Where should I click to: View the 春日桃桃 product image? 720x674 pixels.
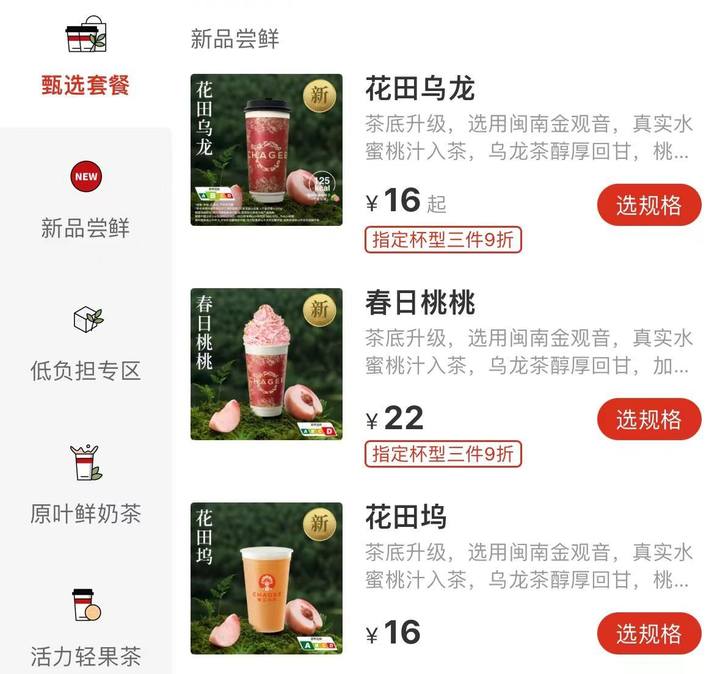coord(266,364)
